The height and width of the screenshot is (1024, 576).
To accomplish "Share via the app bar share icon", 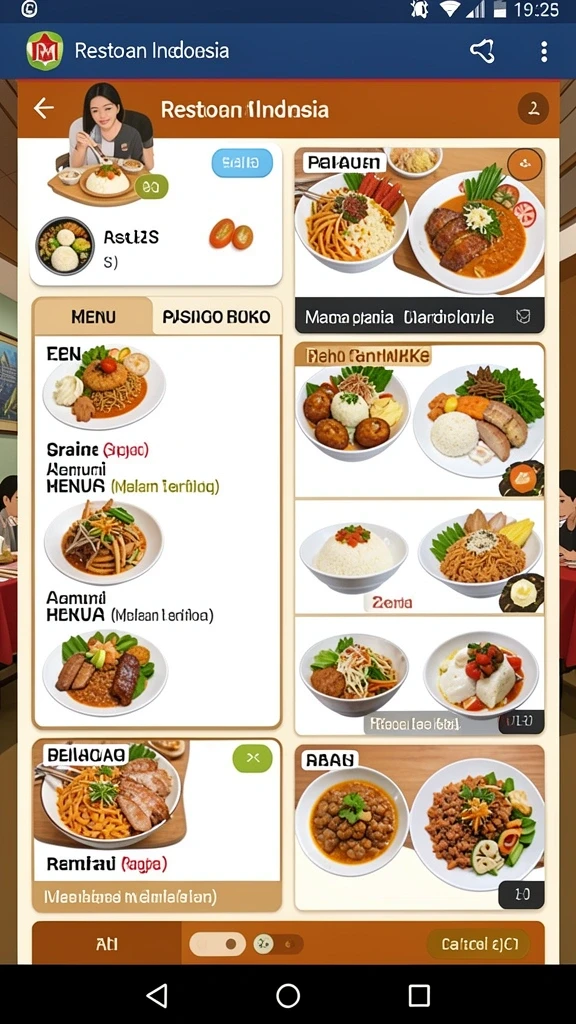I will click(x=482, y=51).
